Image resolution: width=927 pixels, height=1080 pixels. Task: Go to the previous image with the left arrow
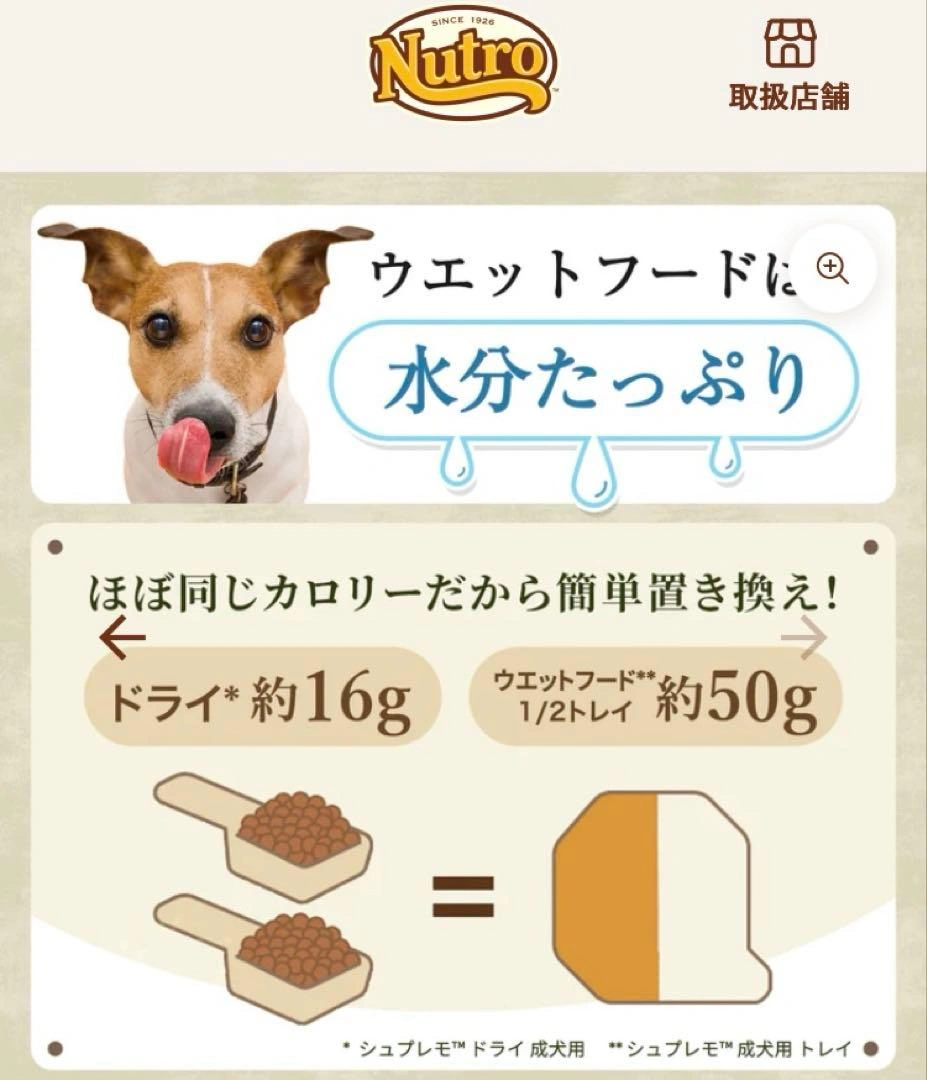(123, 637)
